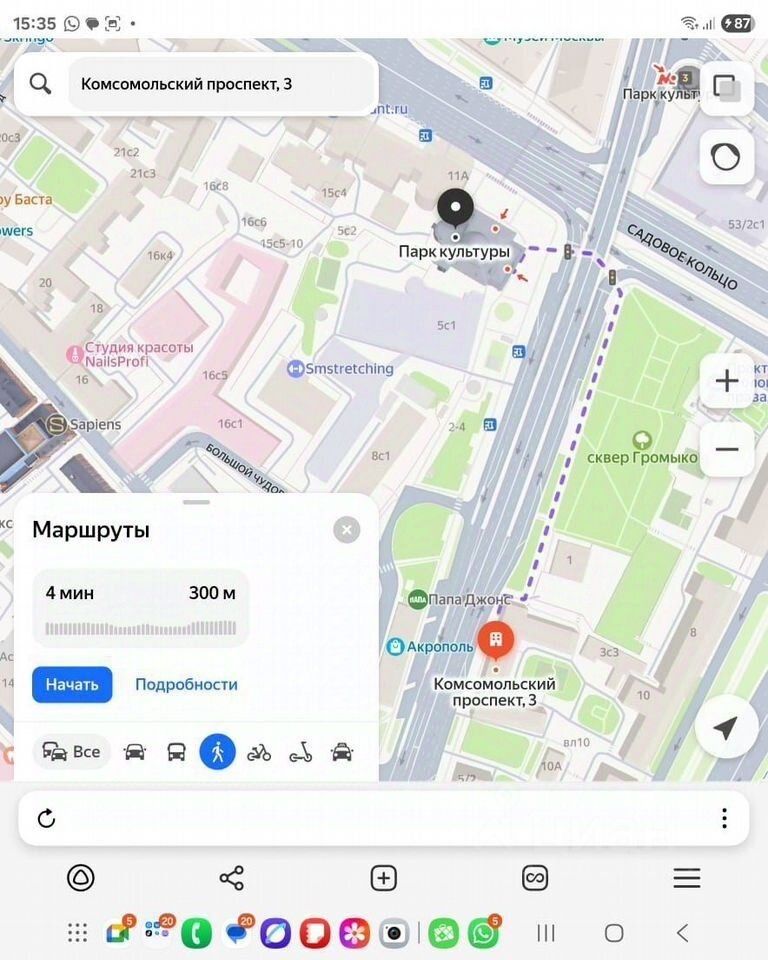Switch to taxi route mode
Screen dimensions: 768x960
pos(342,752)
